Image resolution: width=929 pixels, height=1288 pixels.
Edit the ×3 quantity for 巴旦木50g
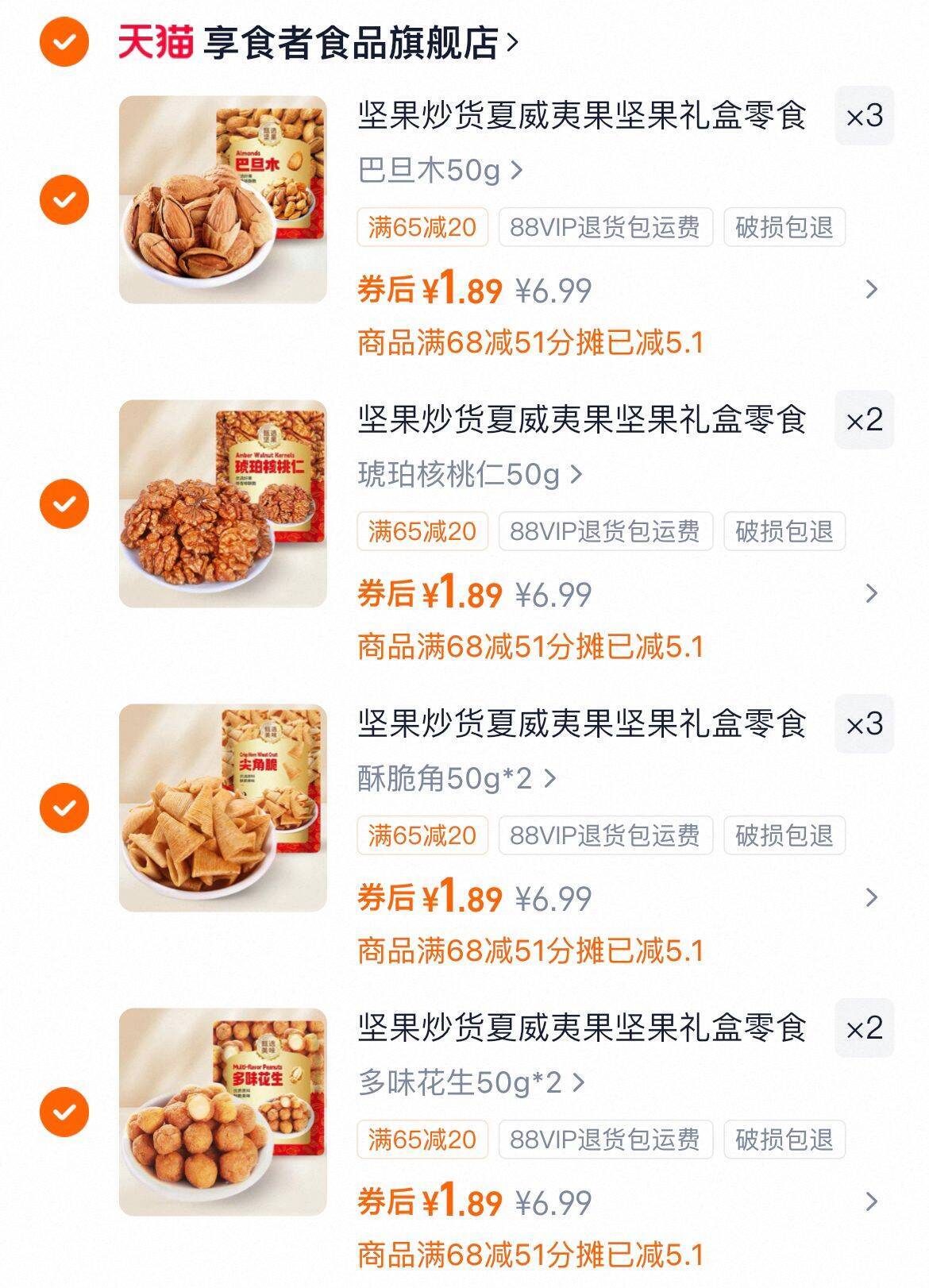864,117
